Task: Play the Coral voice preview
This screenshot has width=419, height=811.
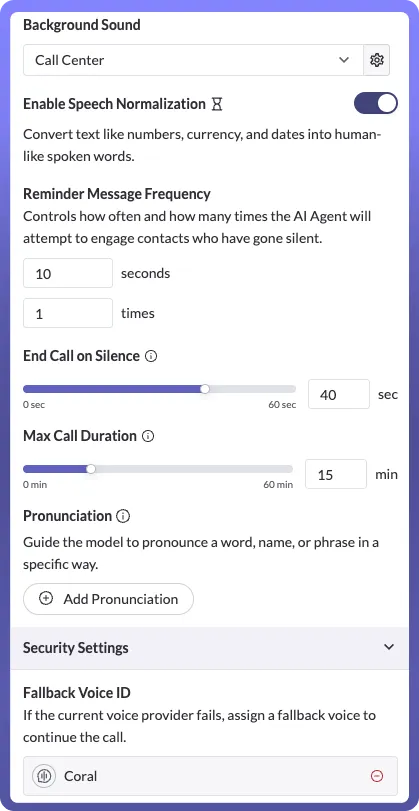Action: pos(44,776)
